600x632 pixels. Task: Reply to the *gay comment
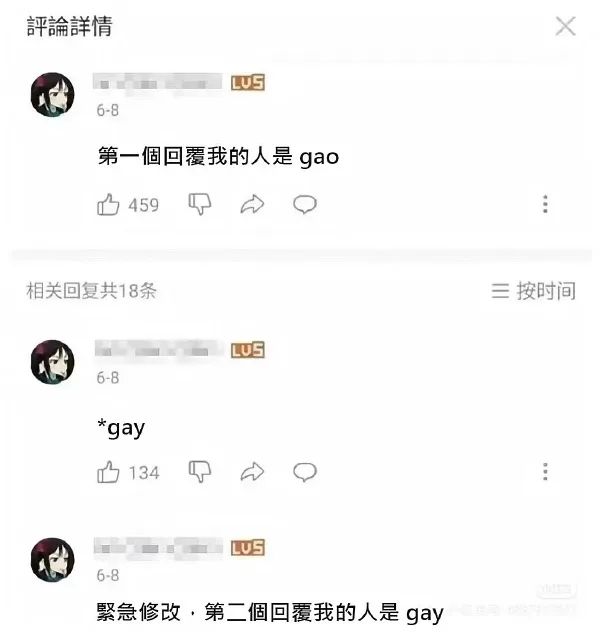point(305,472)
